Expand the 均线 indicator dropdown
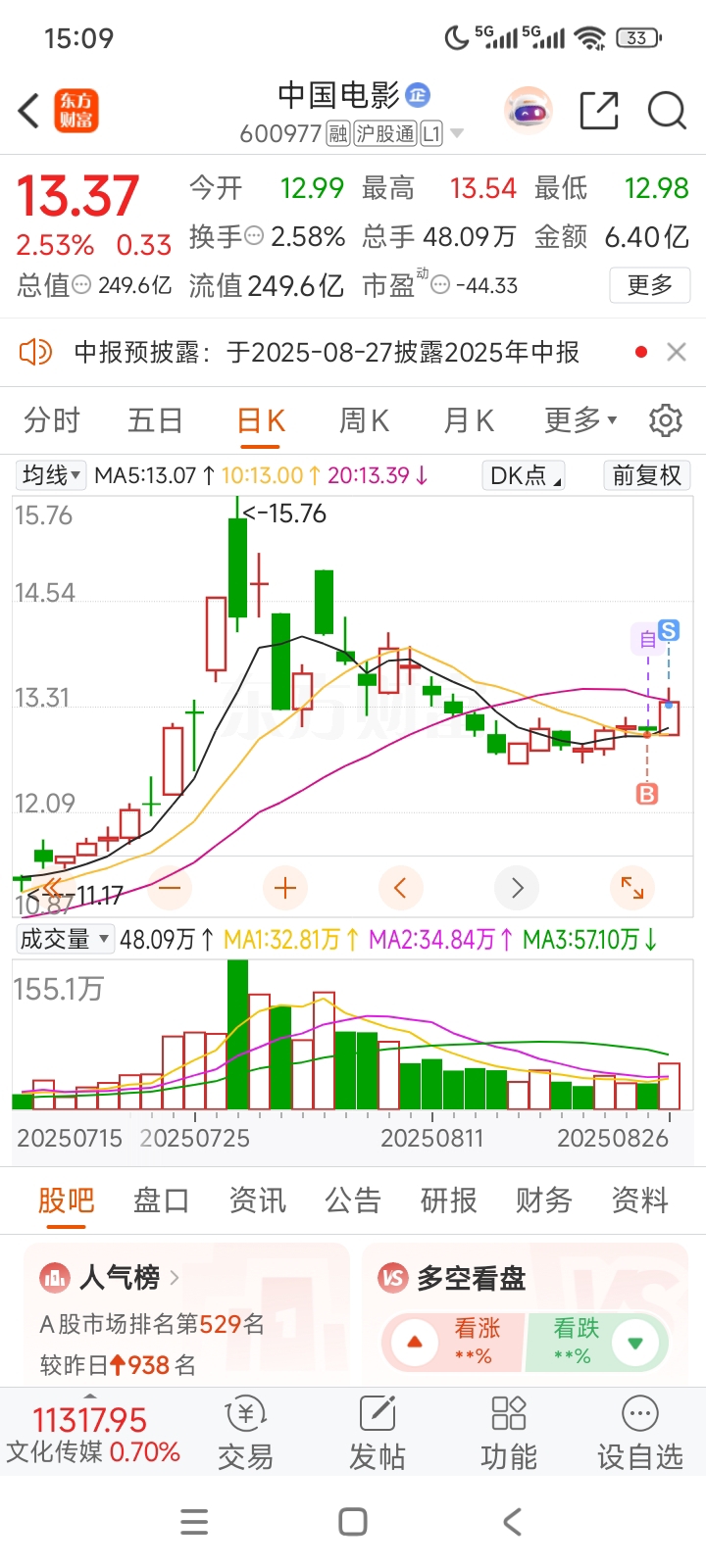The width and height of the screenshot is (706, 1568). [x=51, y=475]
